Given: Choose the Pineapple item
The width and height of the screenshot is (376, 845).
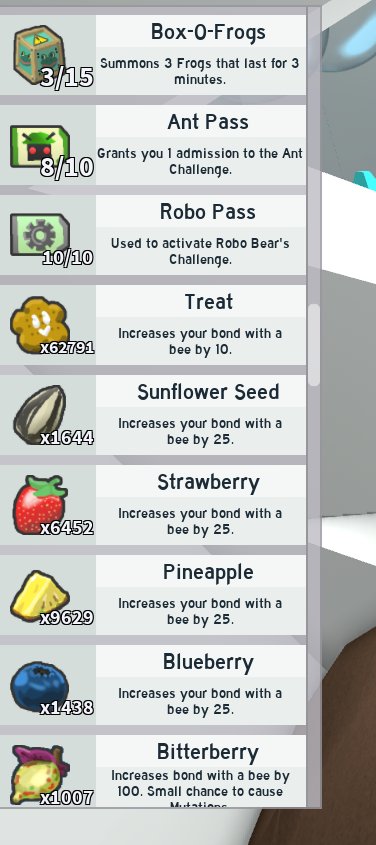Looking at the screenshot, I should click(x=153, y=595).
